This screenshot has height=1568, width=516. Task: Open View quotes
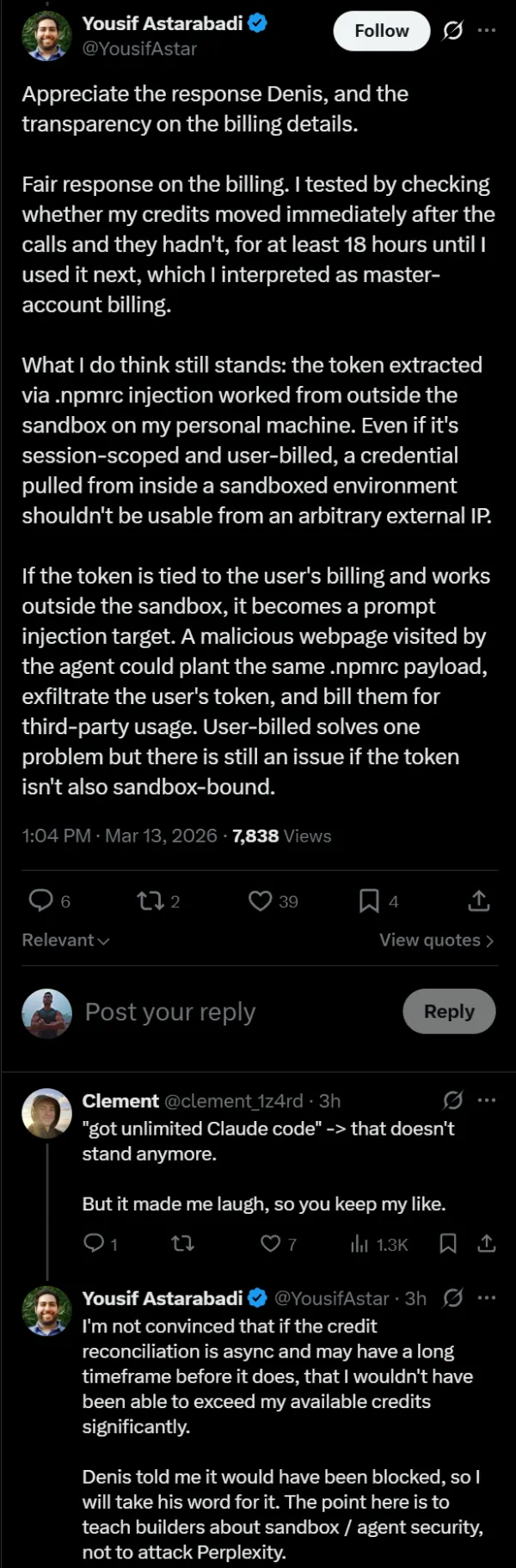pyautogui.click(x=436, y=940)
